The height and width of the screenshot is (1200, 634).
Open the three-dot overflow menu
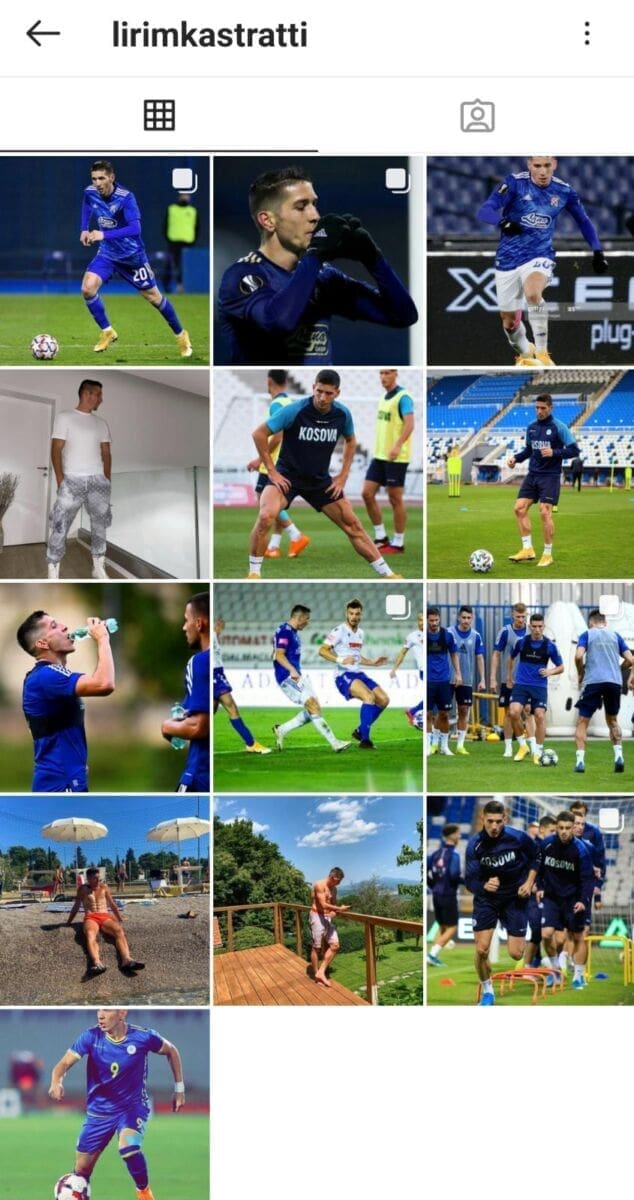(587, 34)
